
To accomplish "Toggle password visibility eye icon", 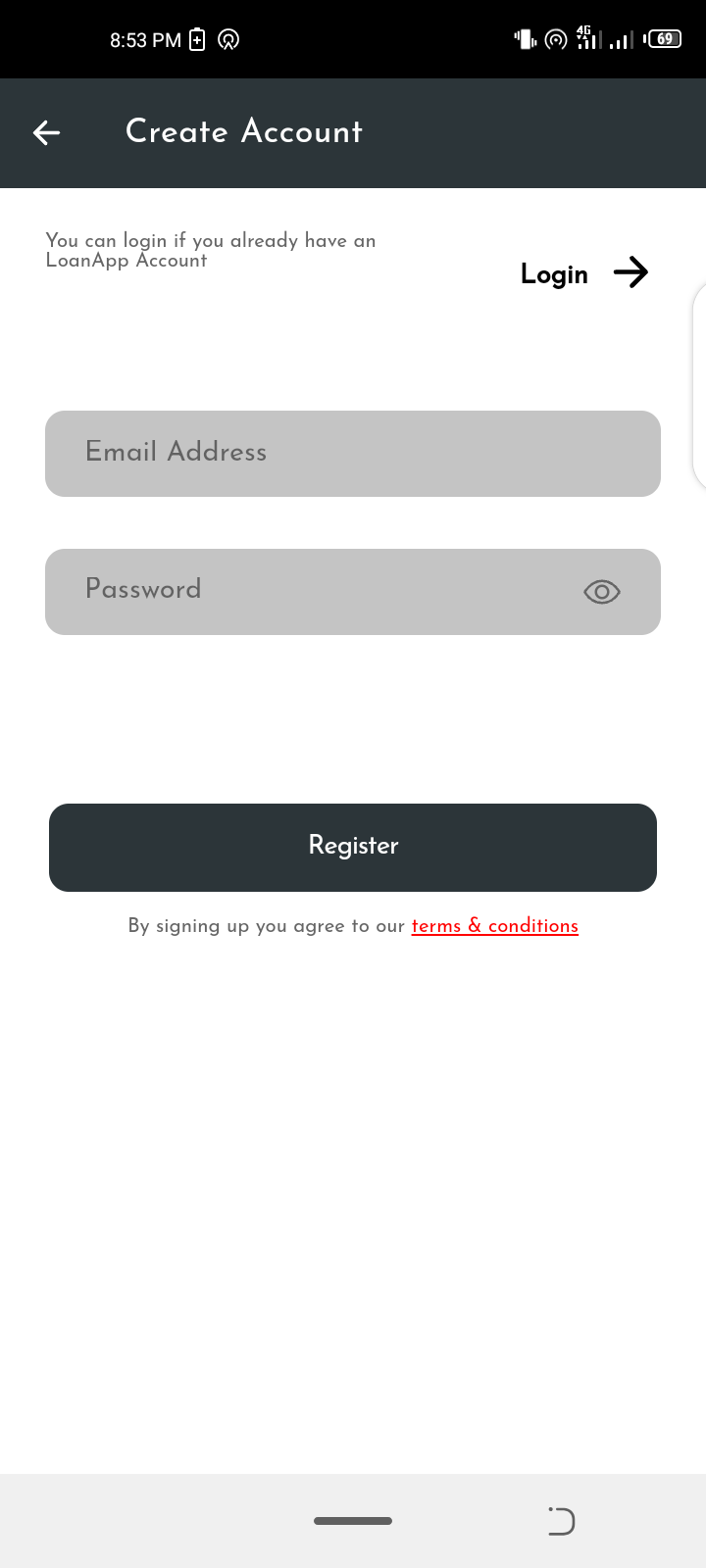I will 601,592.
